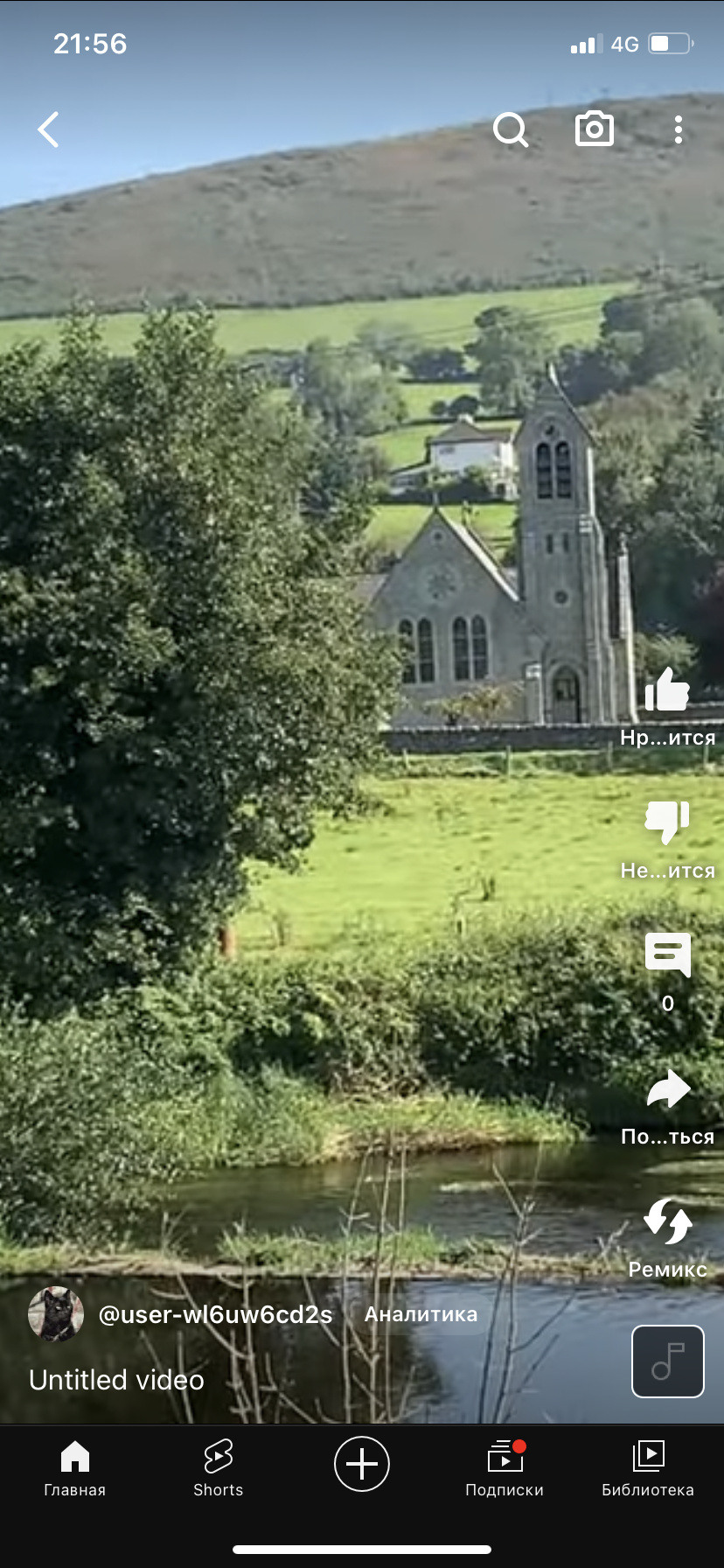Visit the @user-wl6uw6cd2s channel

pyautogui.click(x=215, y=1314)
